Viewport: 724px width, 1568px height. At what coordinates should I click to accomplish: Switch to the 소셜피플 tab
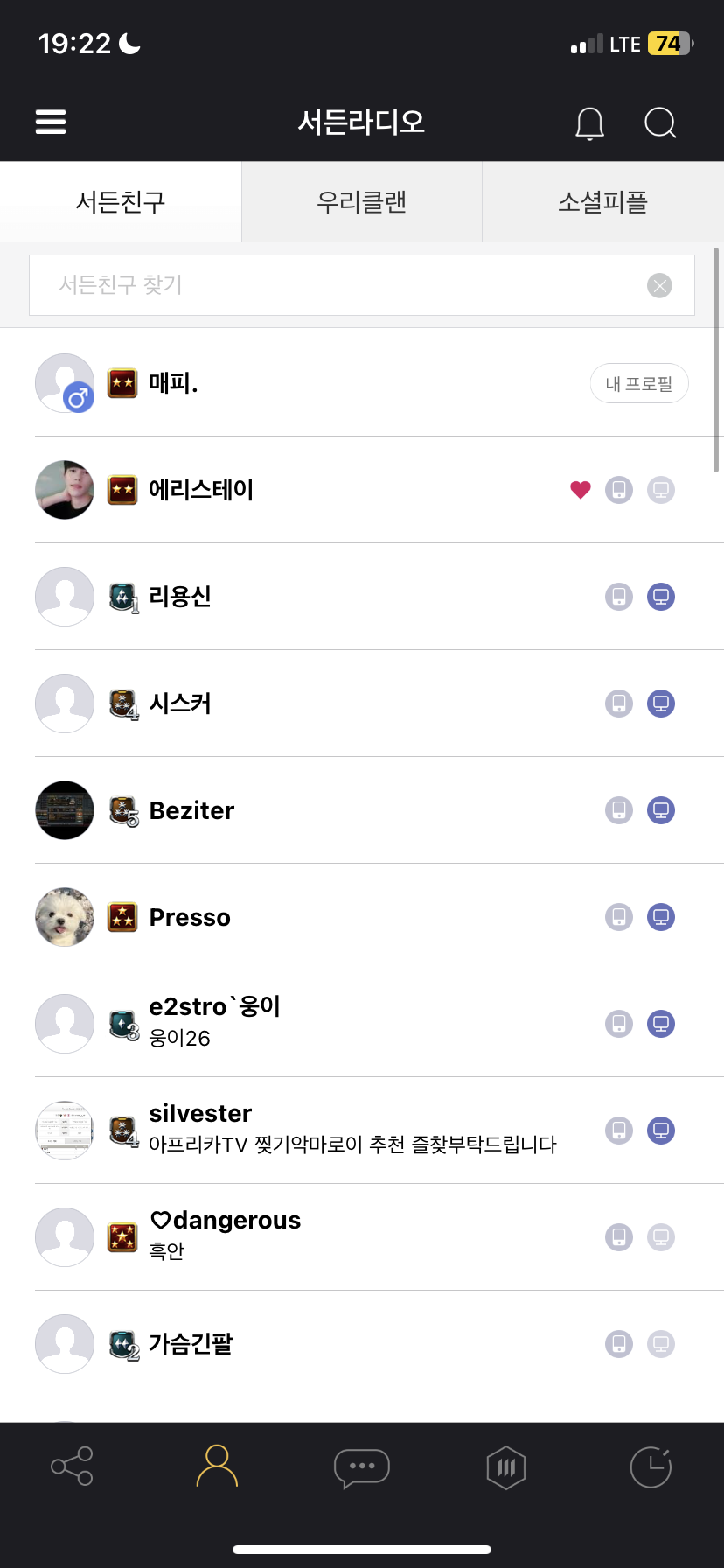click(x=602, y=202)
